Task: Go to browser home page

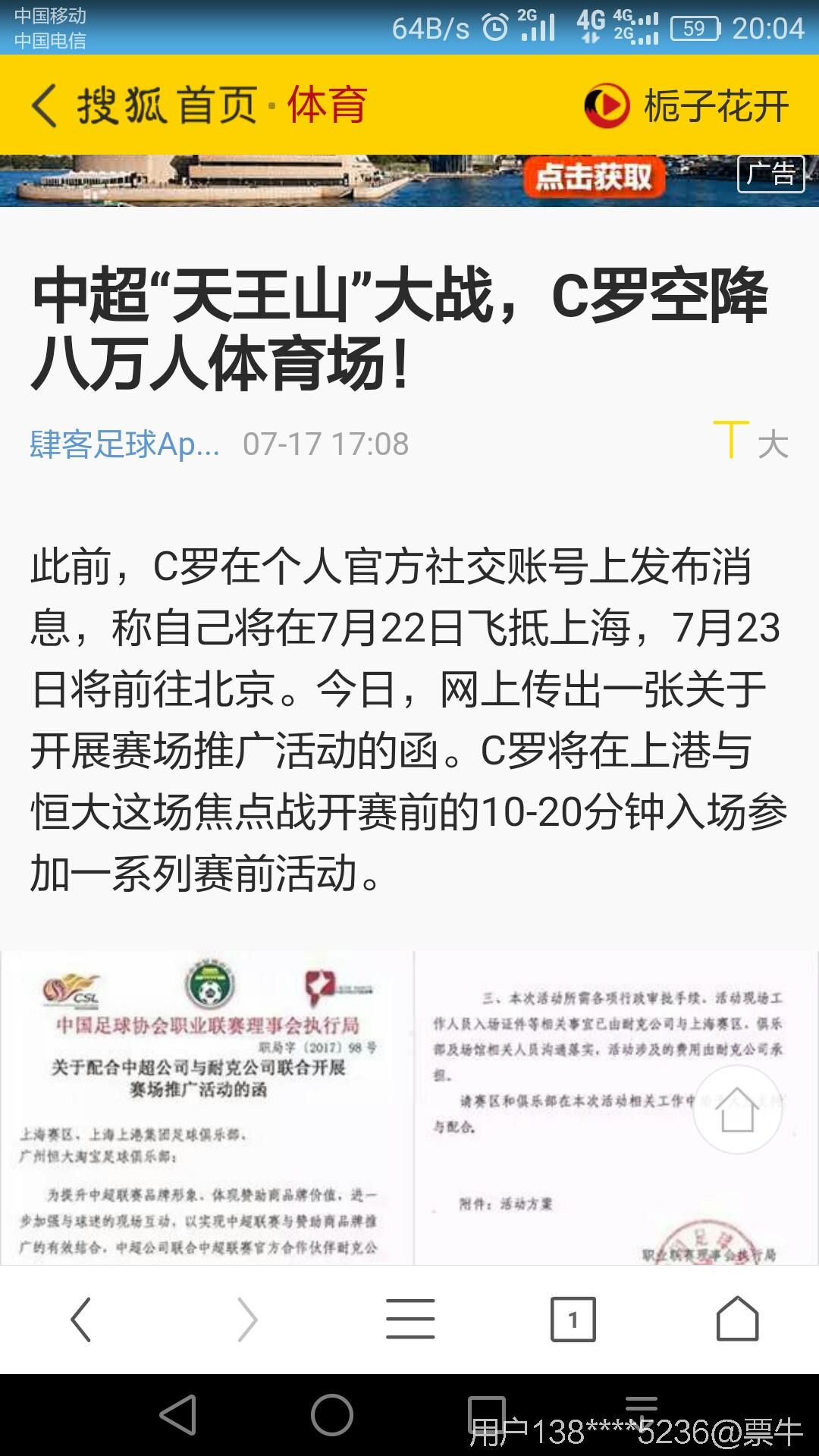Action: coord(737,1319)
